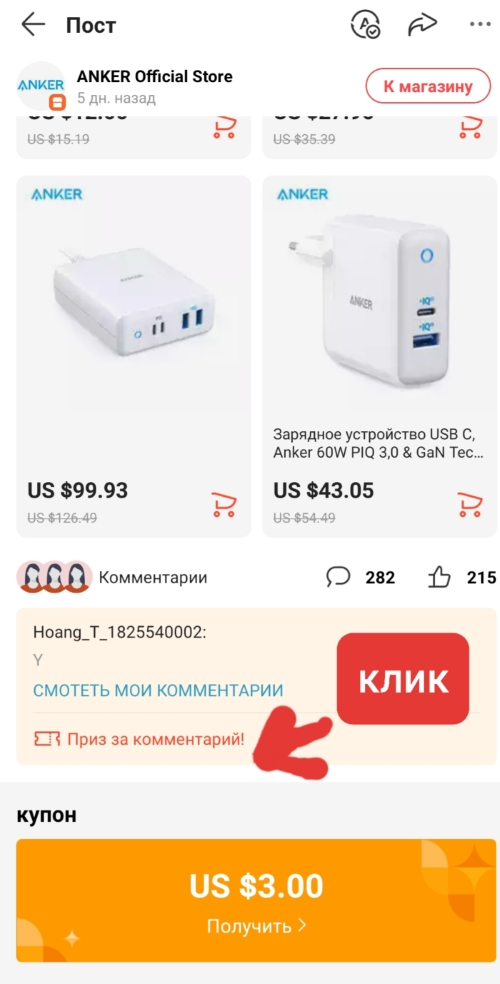Open the US $99.93 charger card
This screenshot has height=984, width=500.
click(x=134, y=356)
